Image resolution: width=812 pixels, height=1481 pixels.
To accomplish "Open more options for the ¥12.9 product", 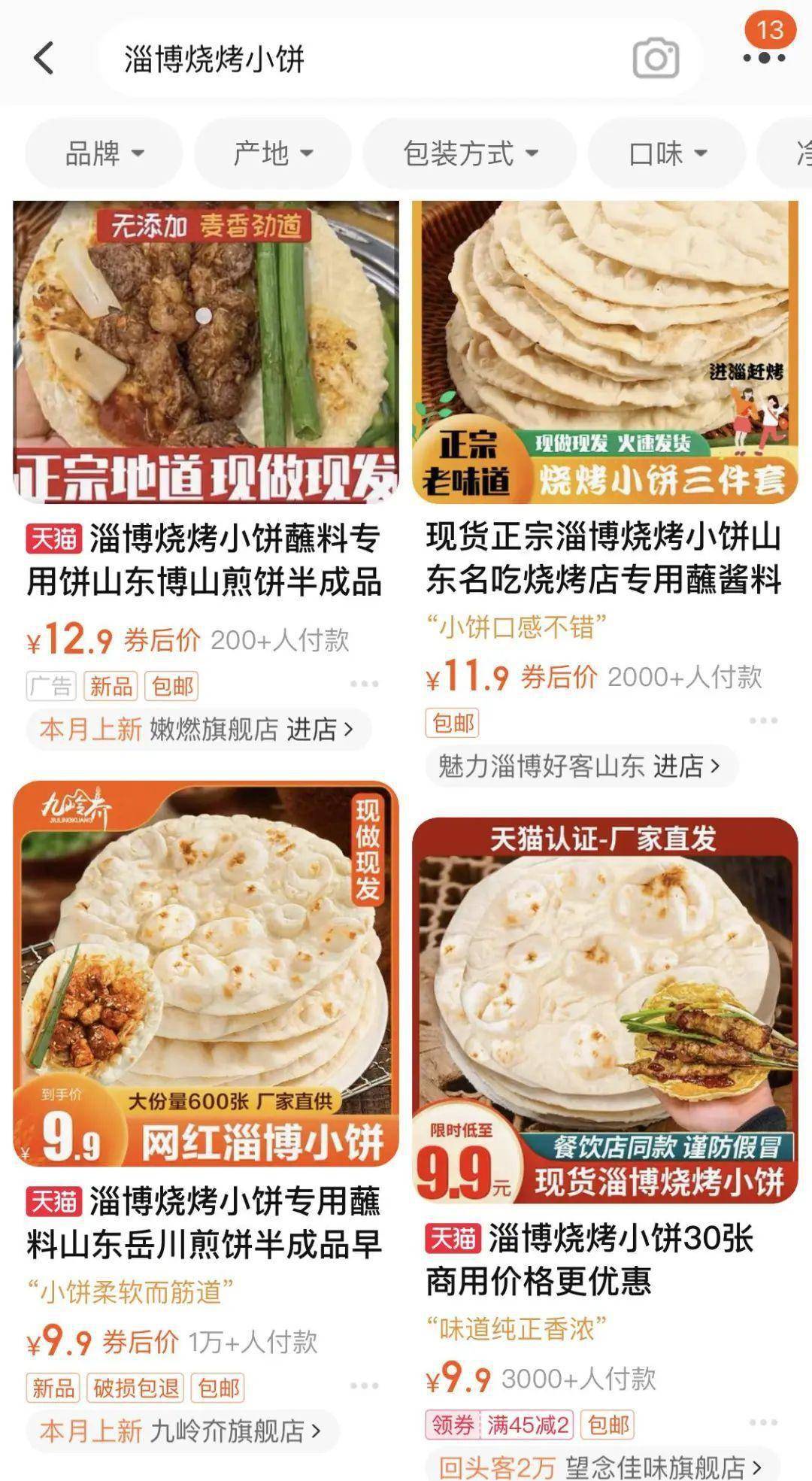I will [x=364, y=684].
